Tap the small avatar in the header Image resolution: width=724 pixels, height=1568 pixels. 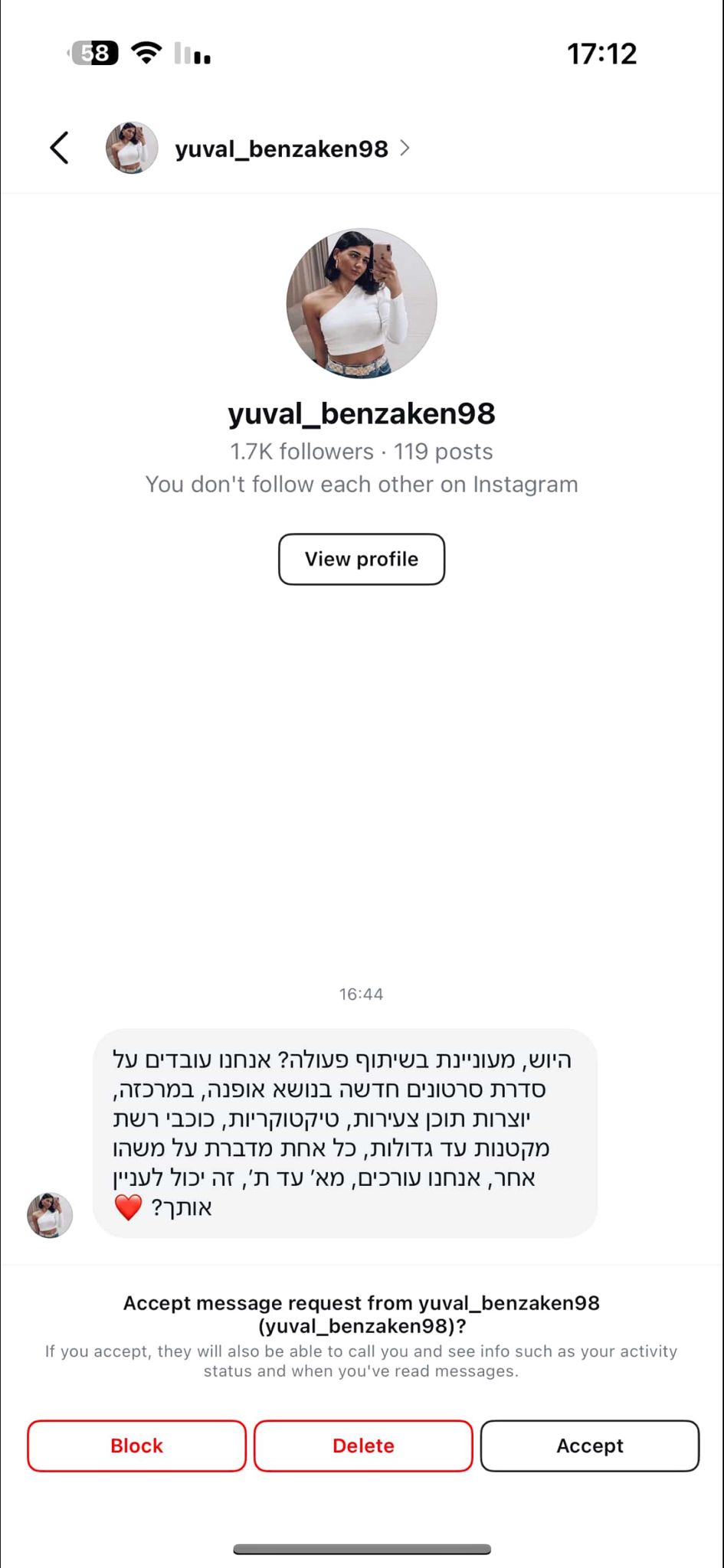pos(132,148)
